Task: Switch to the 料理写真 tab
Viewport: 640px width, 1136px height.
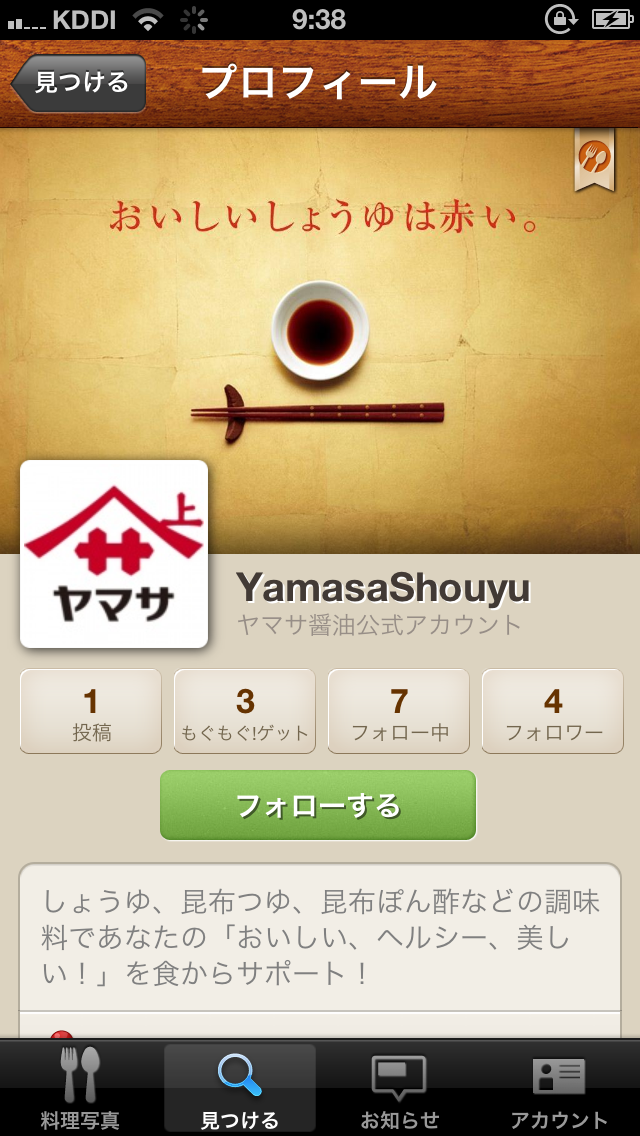Action: (x=80, y=1088)
